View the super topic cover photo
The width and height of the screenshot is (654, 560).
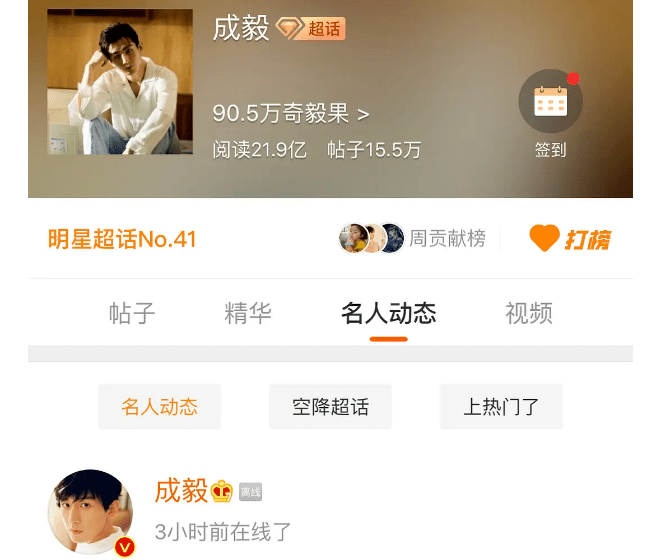[120, 82]
